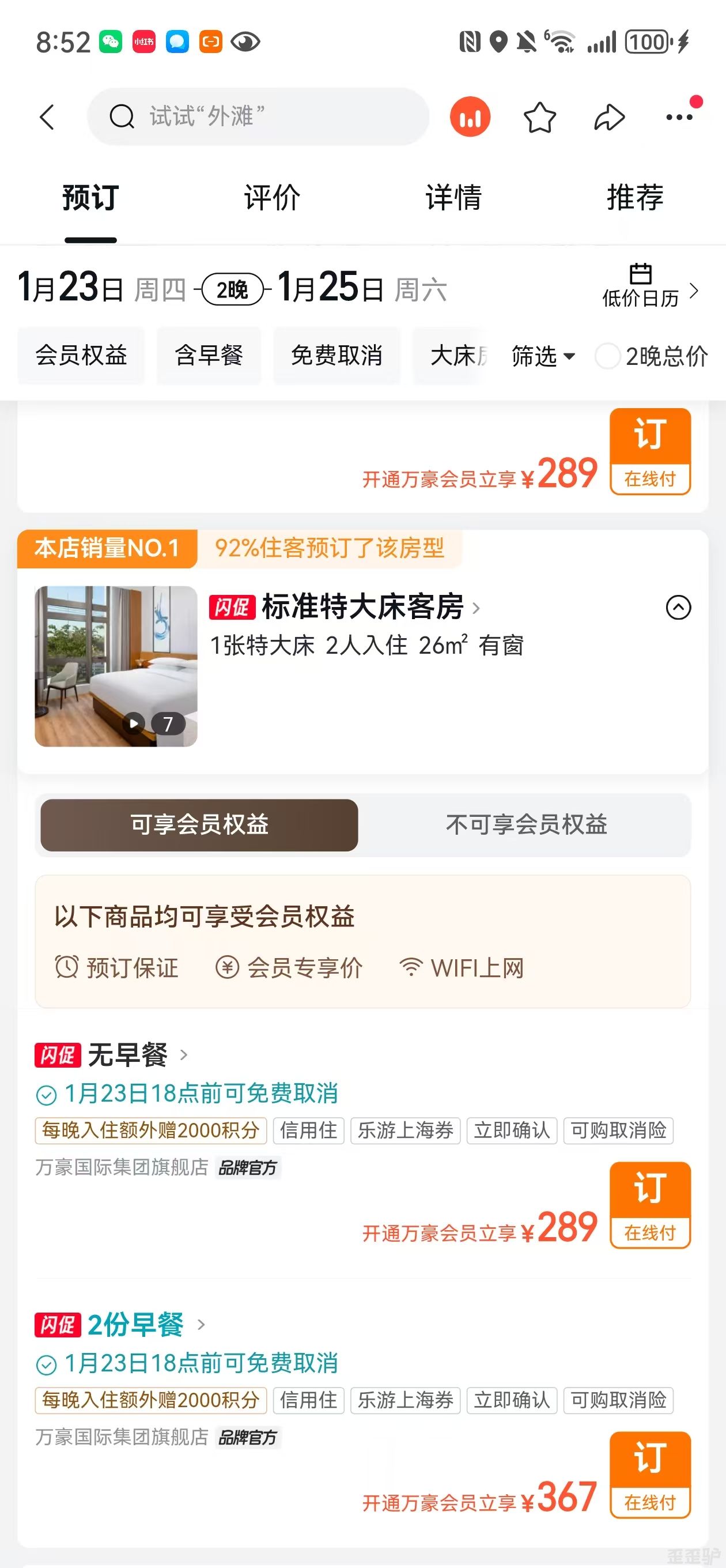Book the 无早餐 rate at ¥289
The image size is (726, 1568).
(x=650, y=1205)
